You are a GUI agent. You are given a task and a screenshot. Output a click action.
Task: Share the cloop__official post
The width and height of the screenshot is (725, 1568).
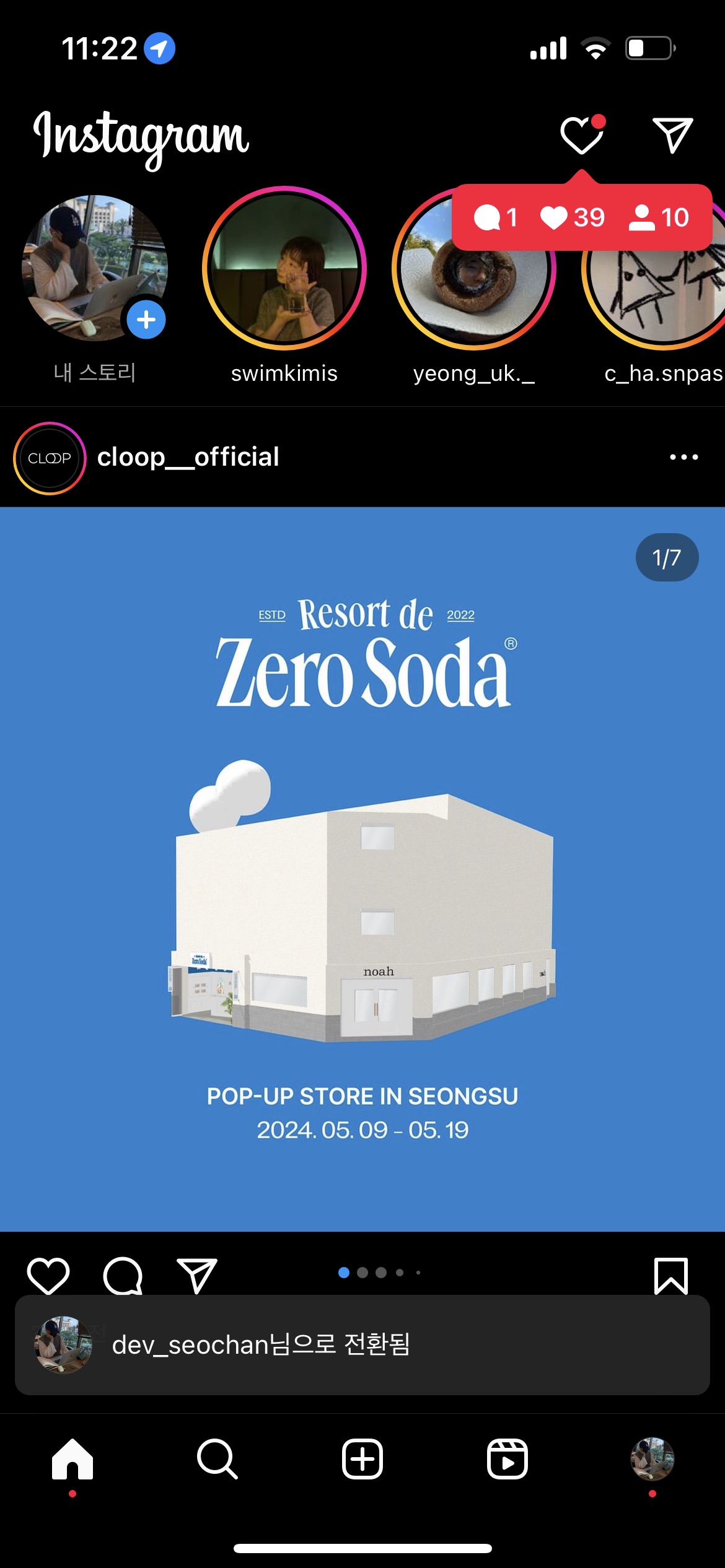point(197,1276)
